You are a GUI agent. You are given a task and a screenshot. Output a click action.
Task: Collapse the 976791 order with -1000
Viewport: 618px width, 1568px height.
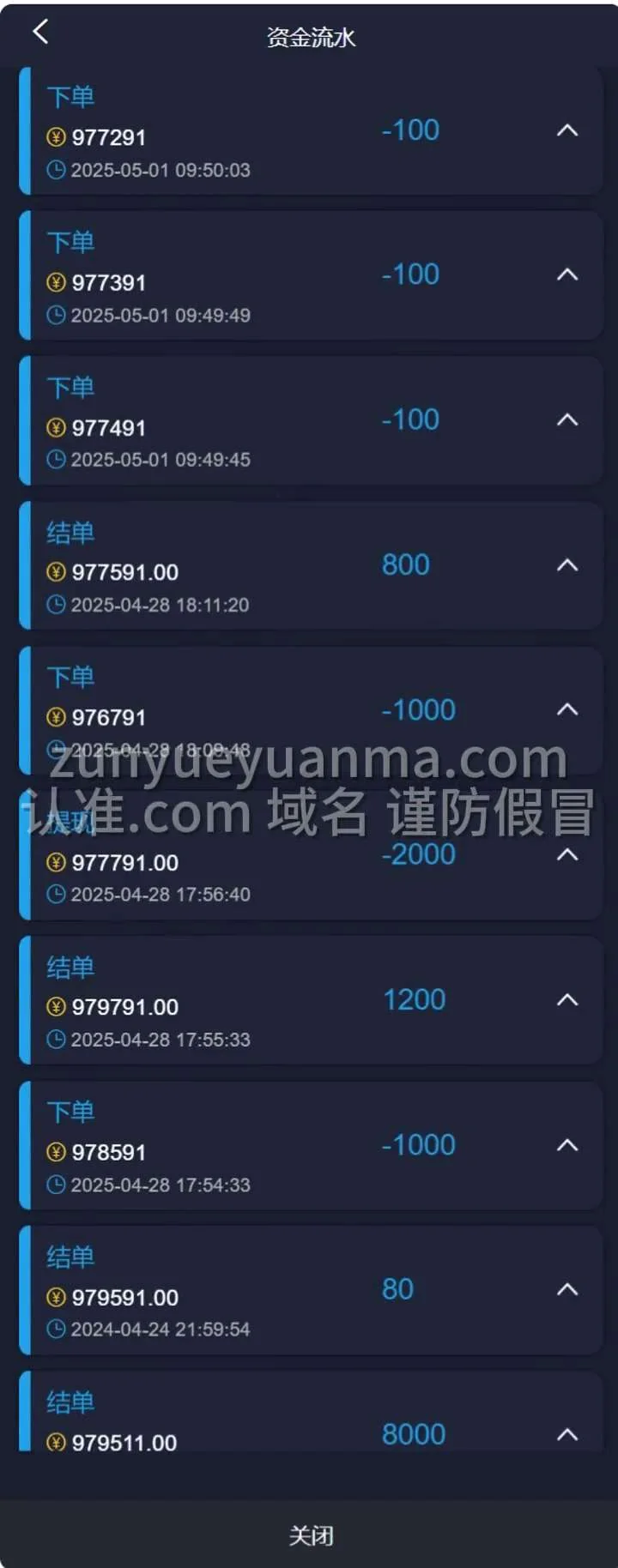click(x=567, y=709)
